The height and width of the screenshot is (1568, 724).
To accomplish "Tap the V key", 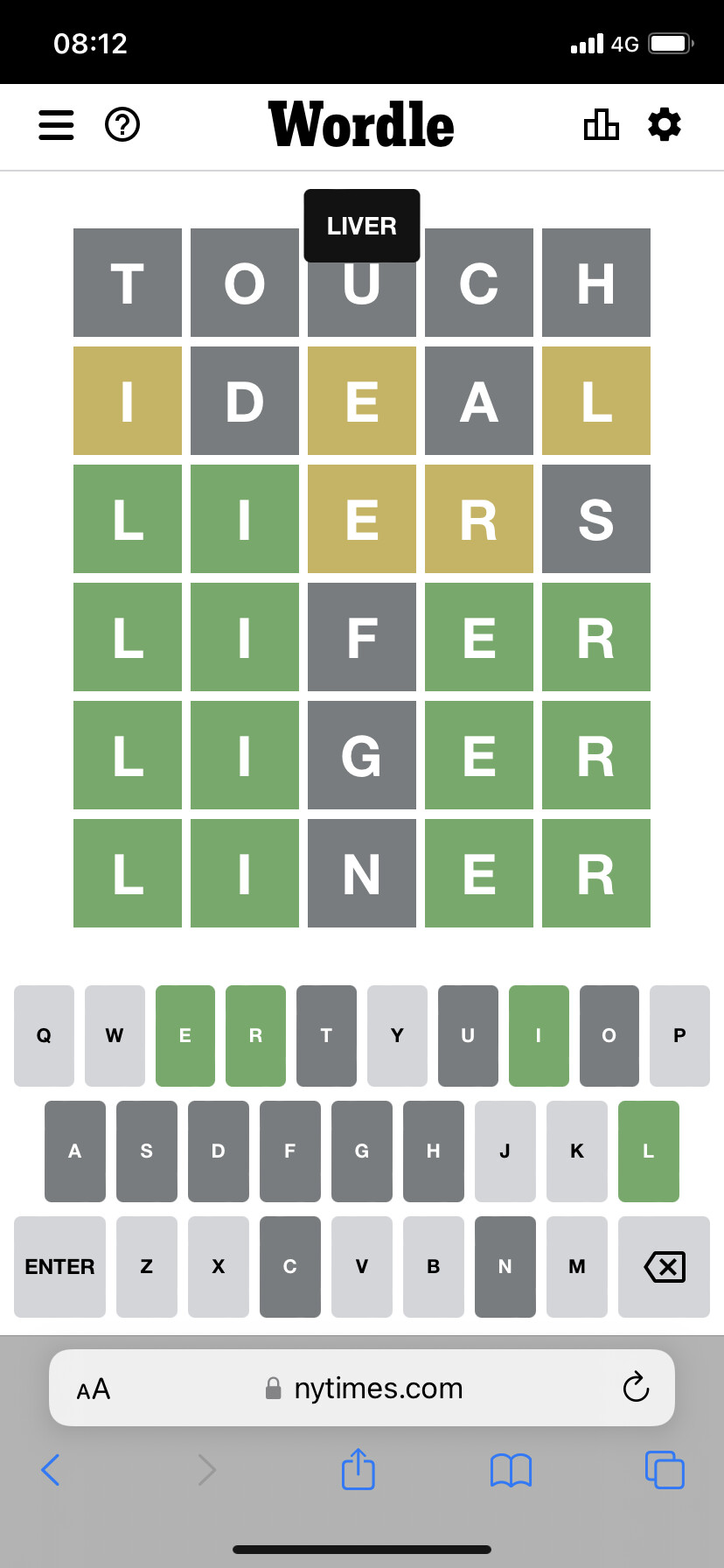I will coord(361,1266).
